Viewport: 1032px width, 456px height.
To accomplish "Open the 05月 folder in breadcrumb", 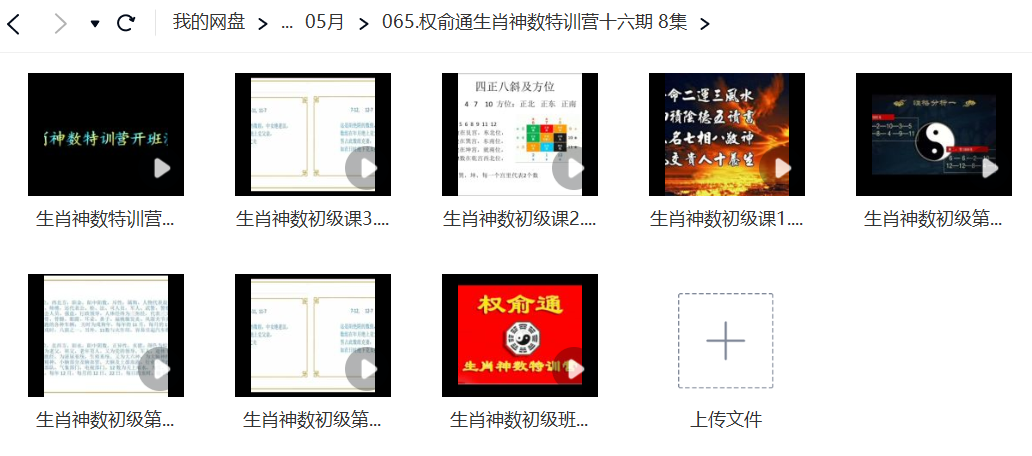I will point(324,22).
